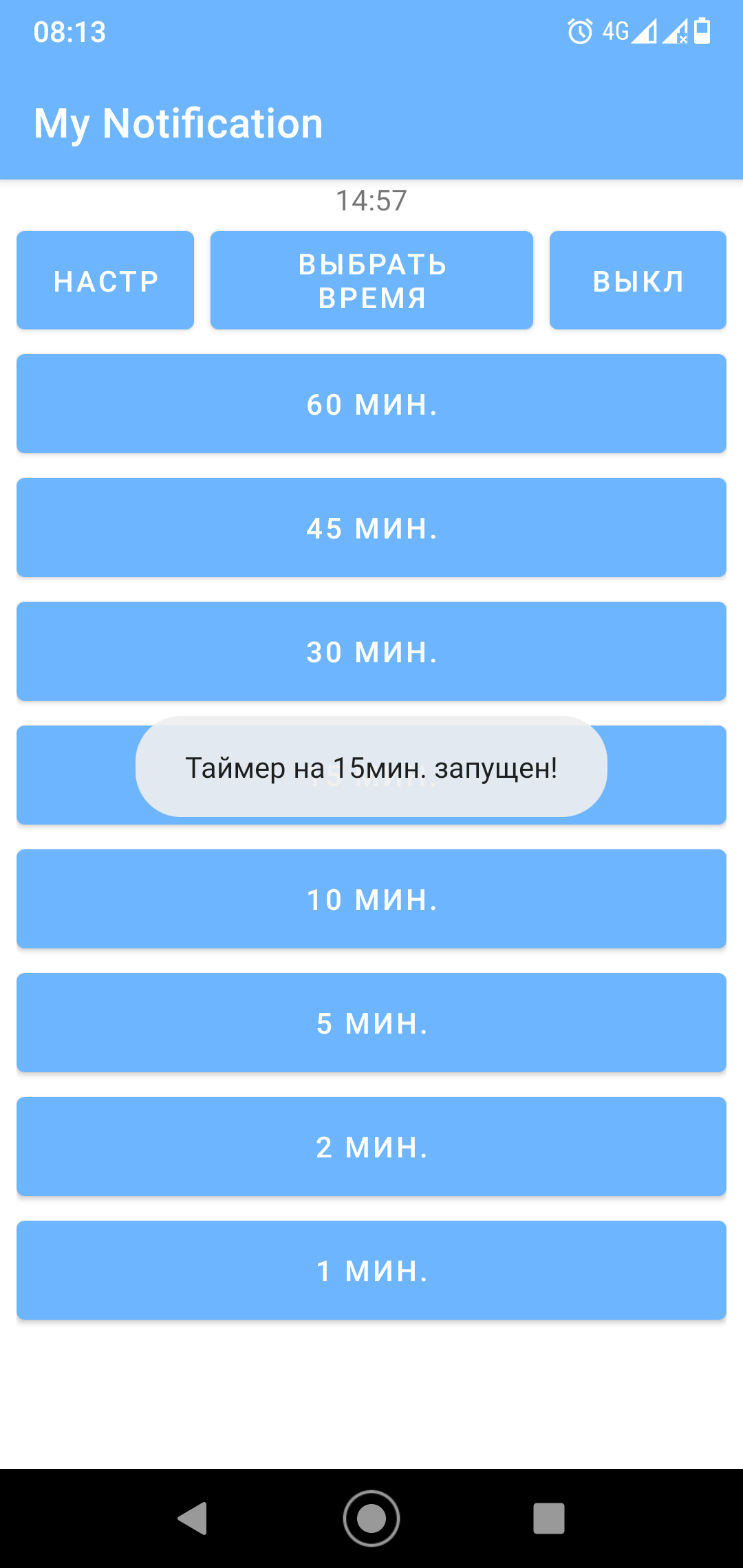Open the НАСТР settings button
This screenshot has width=743, height=1568.
tap(105, 281)
